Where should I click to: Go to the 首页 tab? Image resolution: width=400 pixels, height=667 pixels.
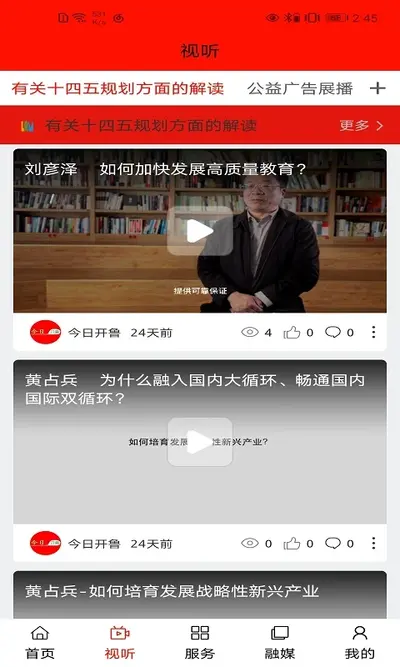click(x=40, y=643)
